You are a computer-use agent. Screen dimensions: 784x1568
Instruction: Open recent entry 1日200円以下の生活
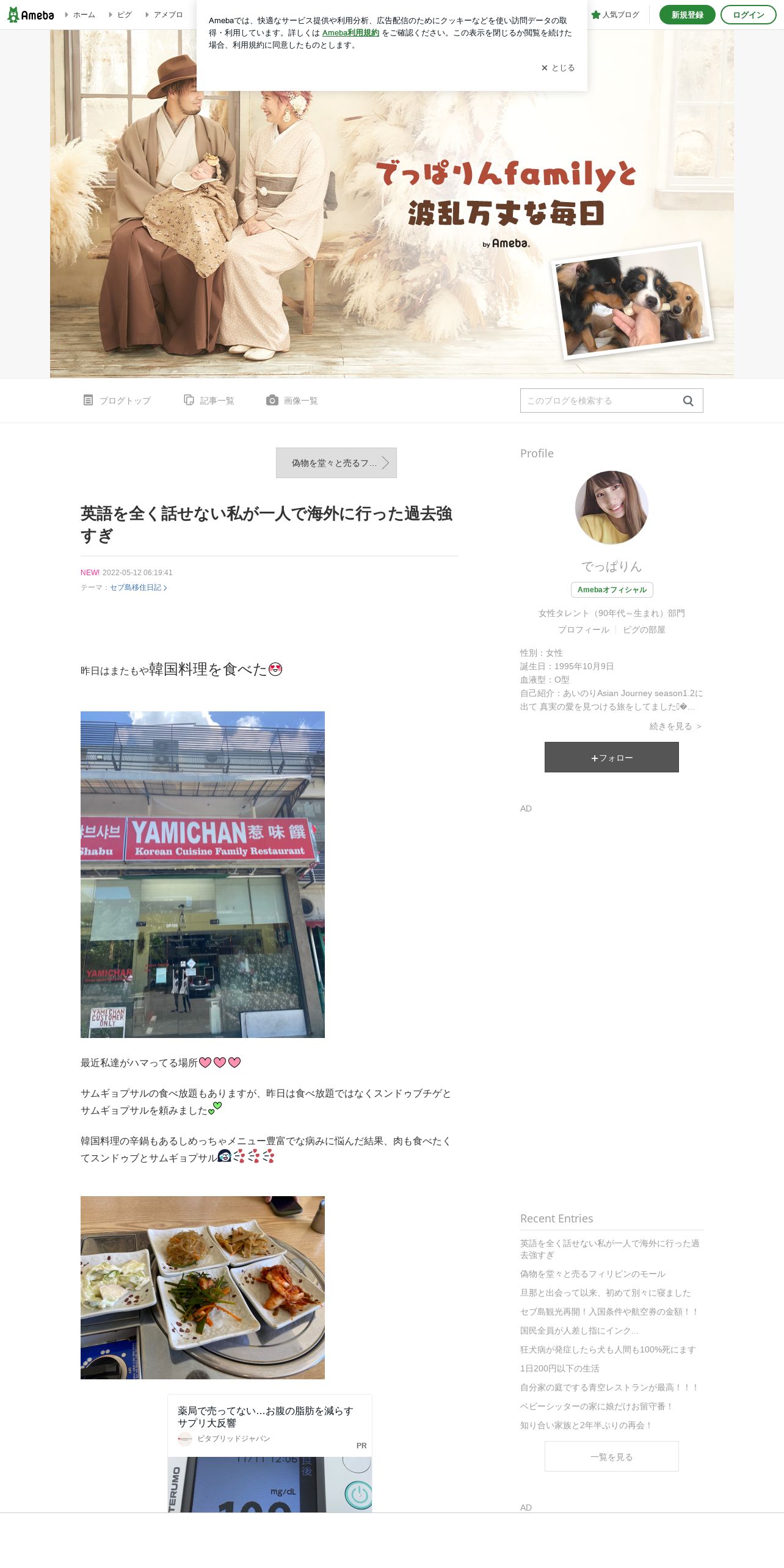(559, 1368)
